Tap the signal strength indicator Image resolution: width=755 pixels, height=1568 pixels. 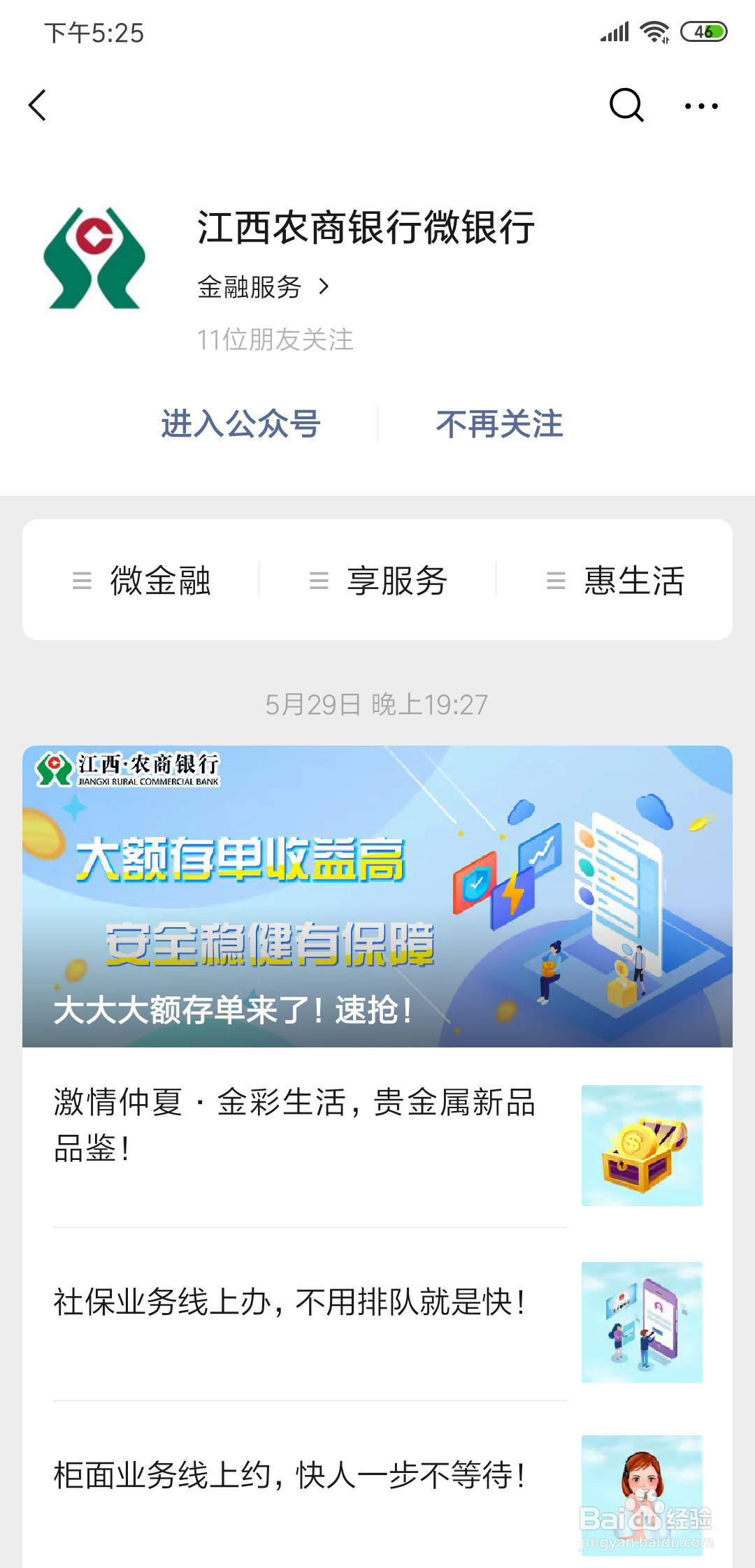click(x=613, y=31)
